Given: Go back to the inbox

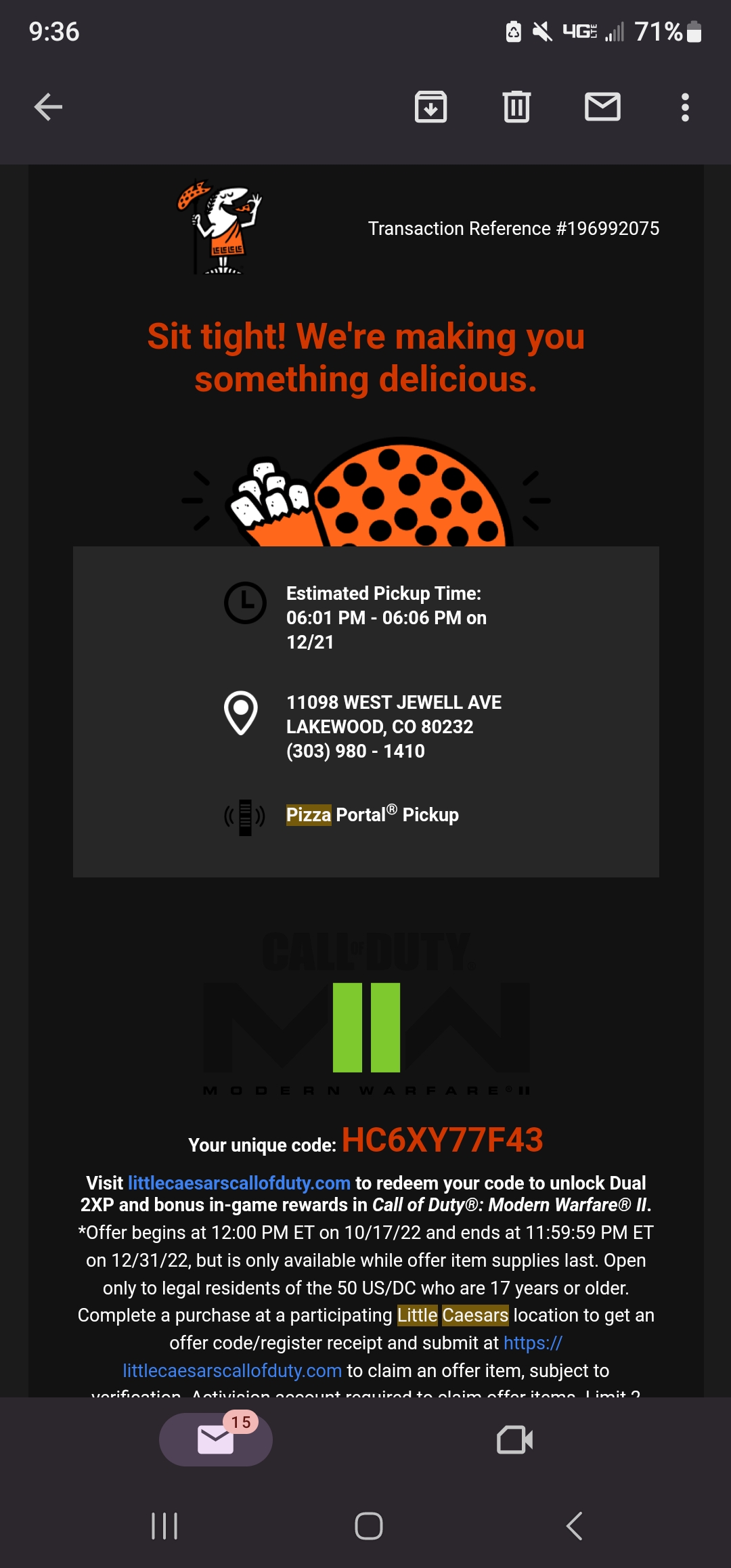Looking at the screenshot, I should 48,107.
